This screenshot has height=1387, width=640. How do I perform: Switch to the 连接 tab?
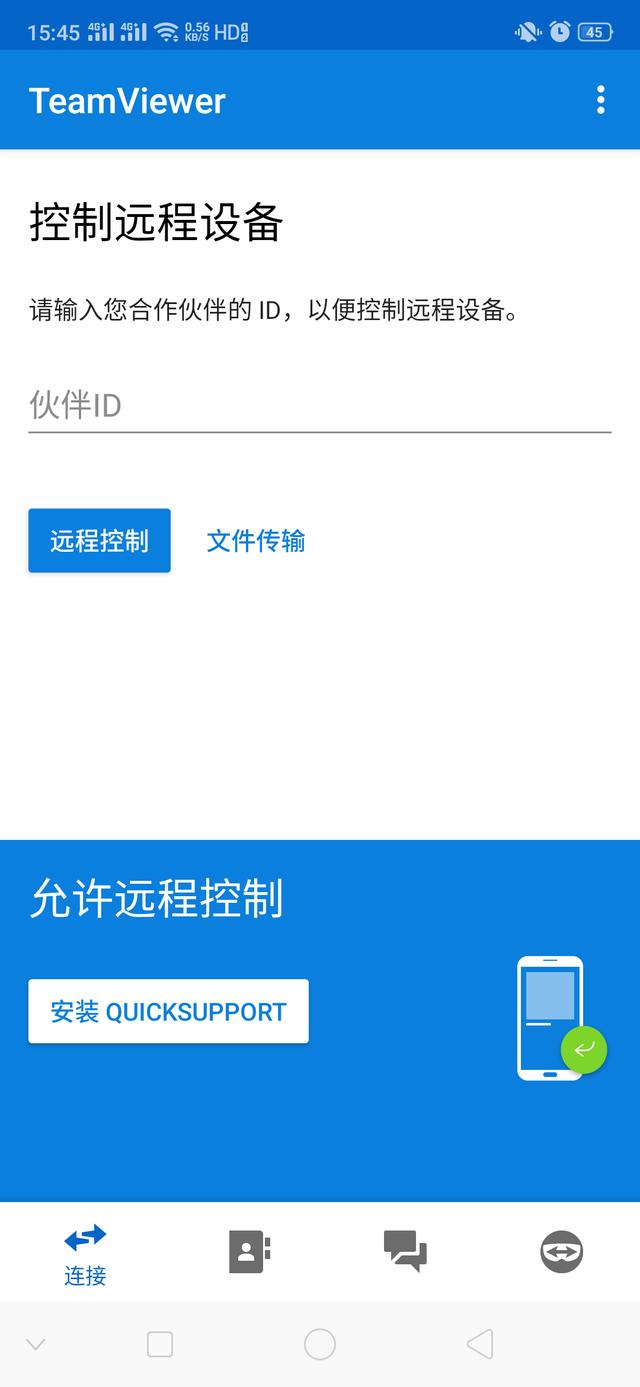tap(85, 1252)
